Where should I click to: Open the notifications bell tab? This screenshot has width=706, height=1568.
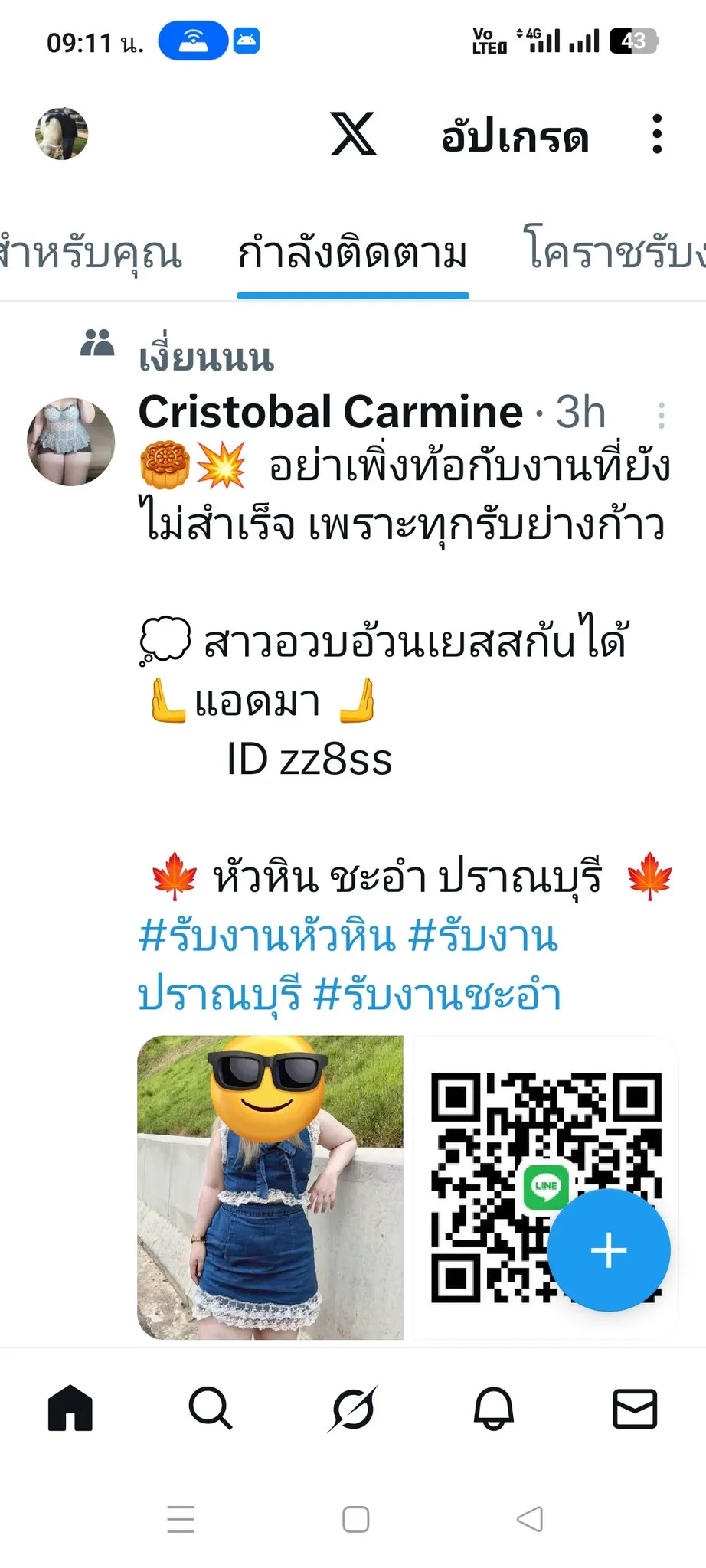tap(494, 1408)
